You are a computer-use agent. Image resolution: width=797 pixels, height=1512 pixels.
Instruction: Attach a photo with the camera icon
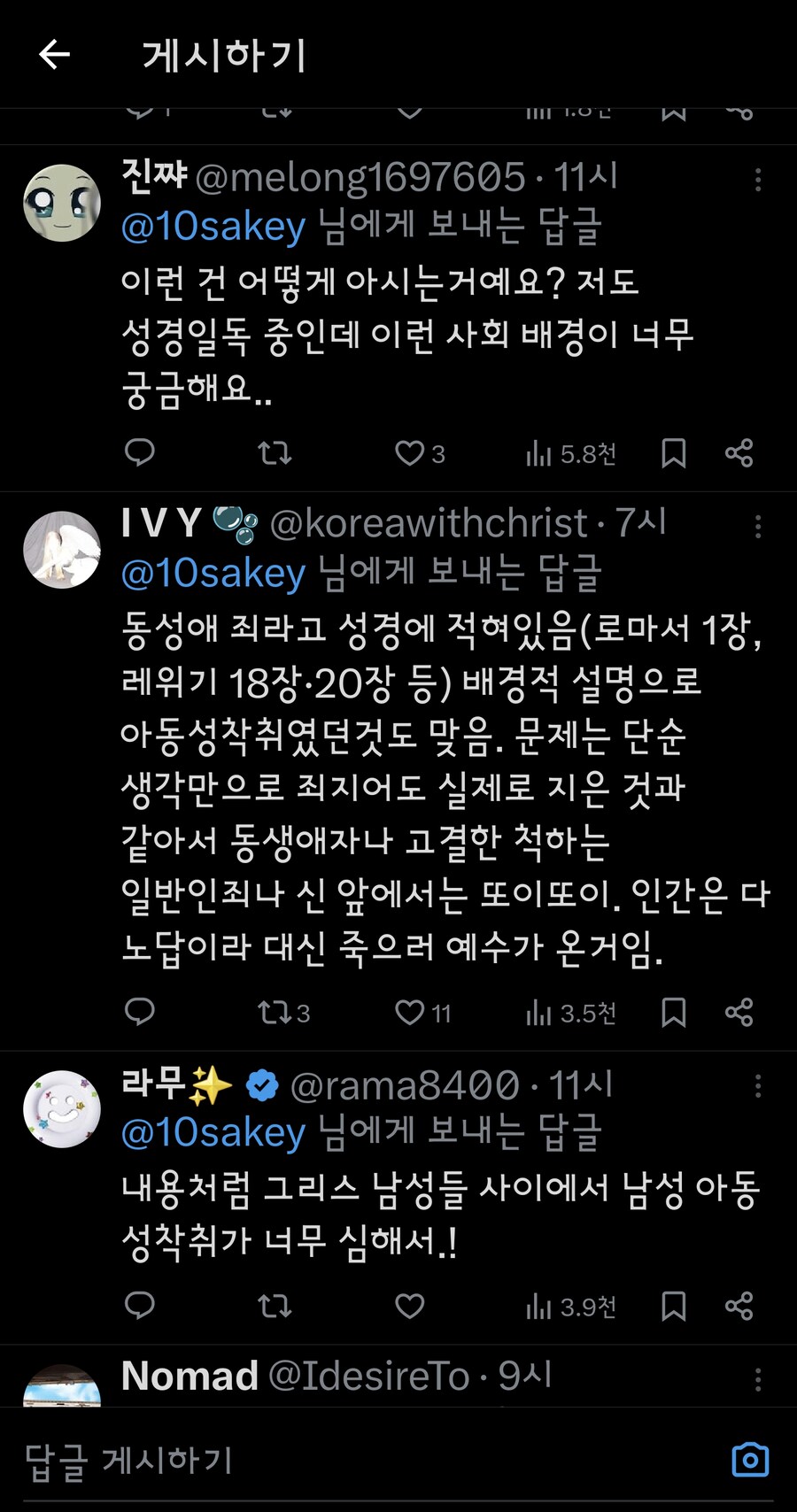click(750, 1460)
